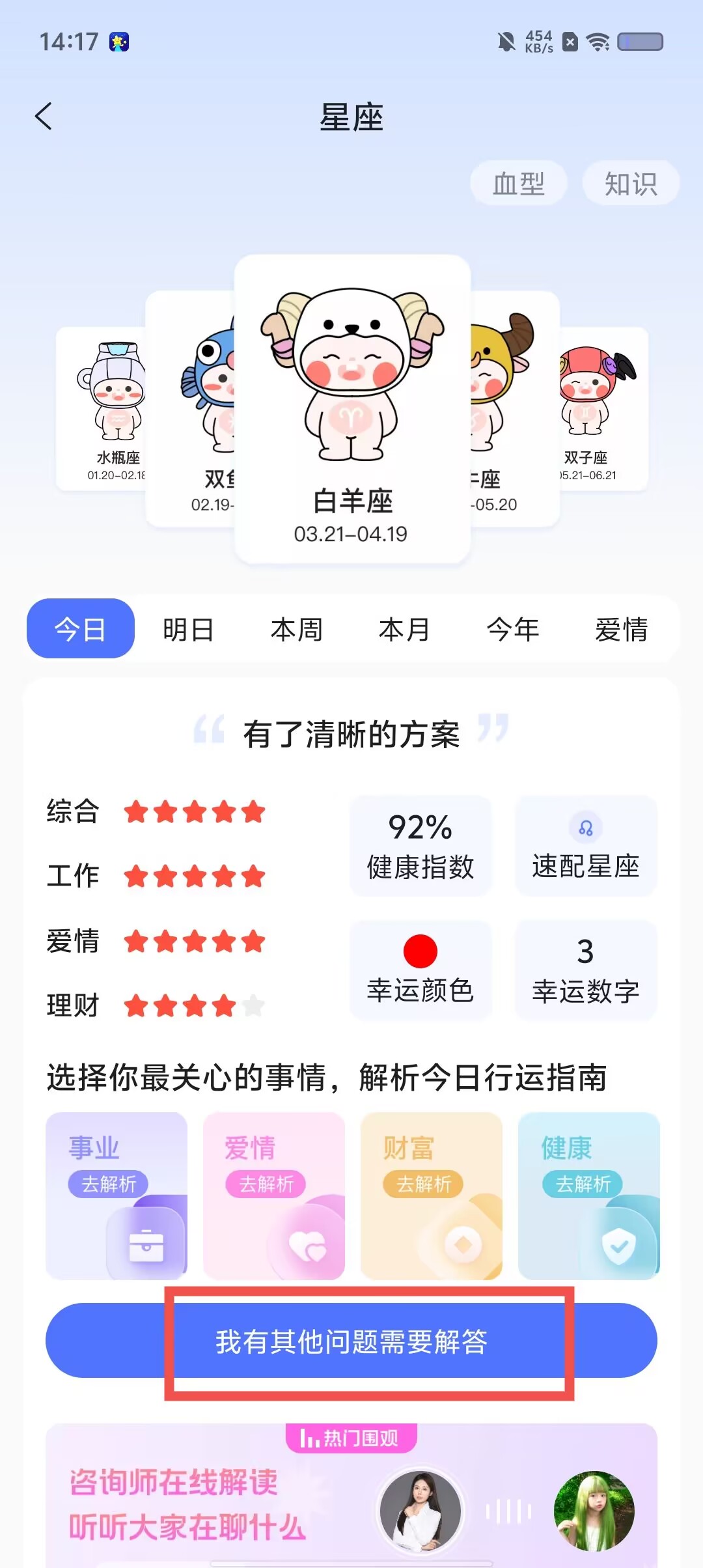Switch to the 爱情 fortune tab
The width and height of the screenshot is (703, 1568).
coord(621,630)
